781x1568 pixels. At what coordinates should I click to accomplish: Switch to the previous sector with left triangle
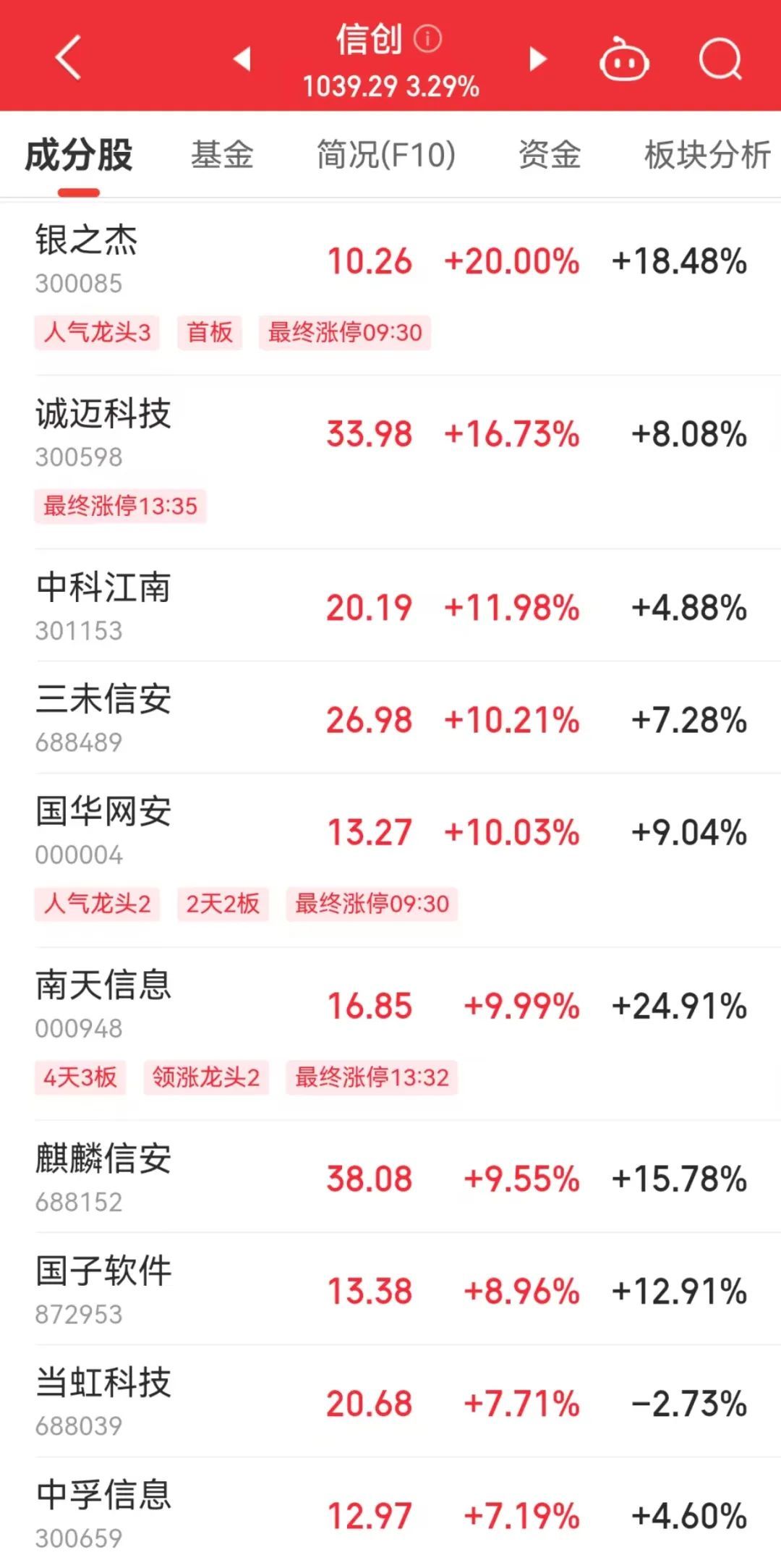[x=242, y=59]
